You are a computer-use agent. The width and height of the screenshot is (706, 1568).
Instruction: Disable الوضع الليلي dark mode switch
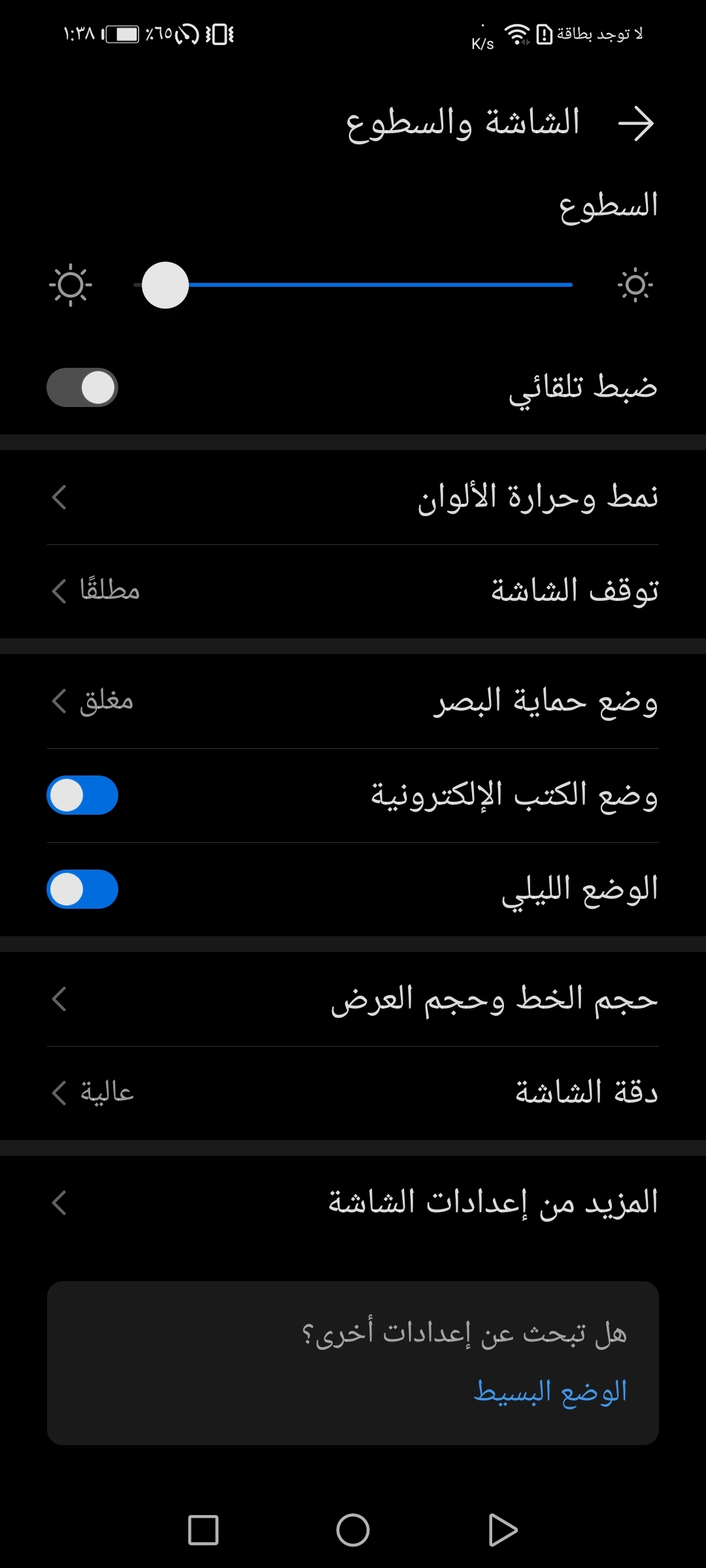pyautogui.click(x=82, y=890)
